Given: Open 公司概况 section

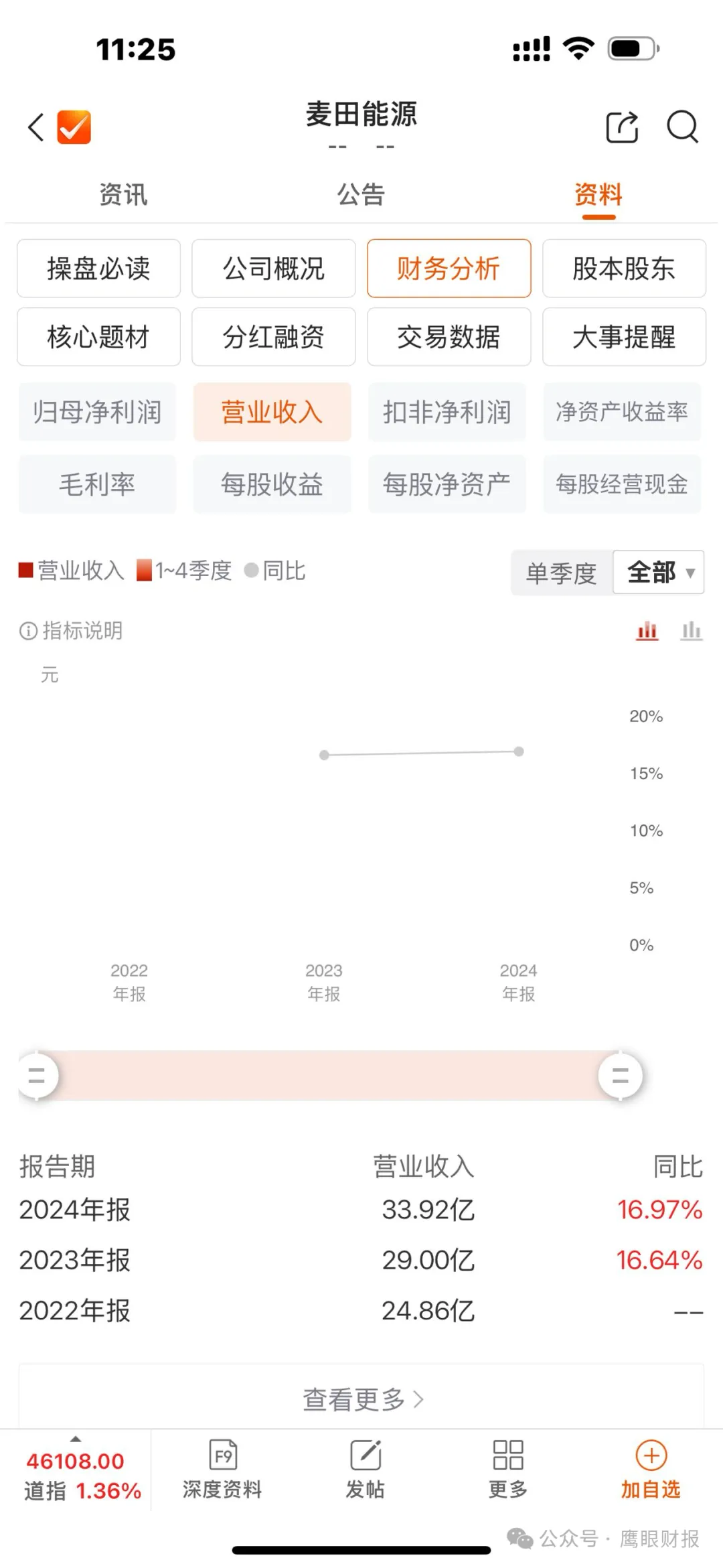Looking at the screenshot, I should tap(273, 269).
